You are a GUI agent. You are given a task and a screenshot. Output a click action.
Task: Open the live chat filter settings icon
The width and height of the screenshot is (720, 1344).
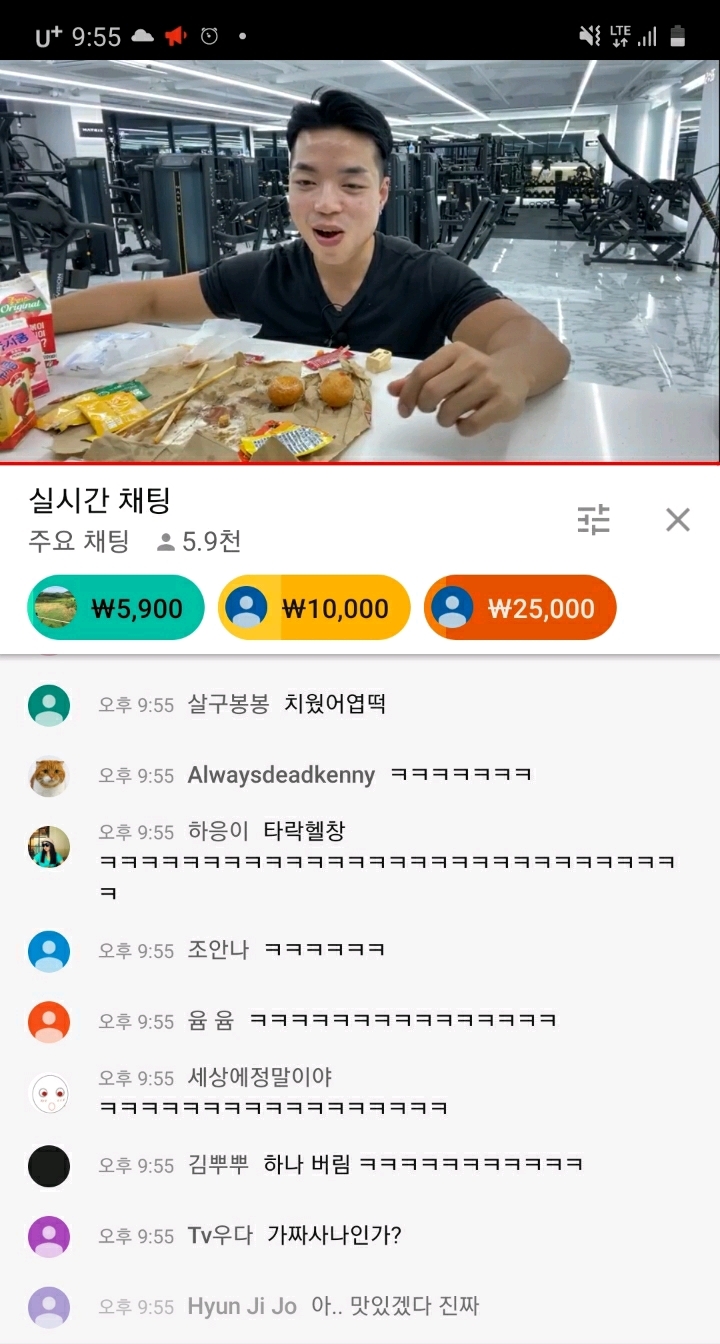(595, 519)
